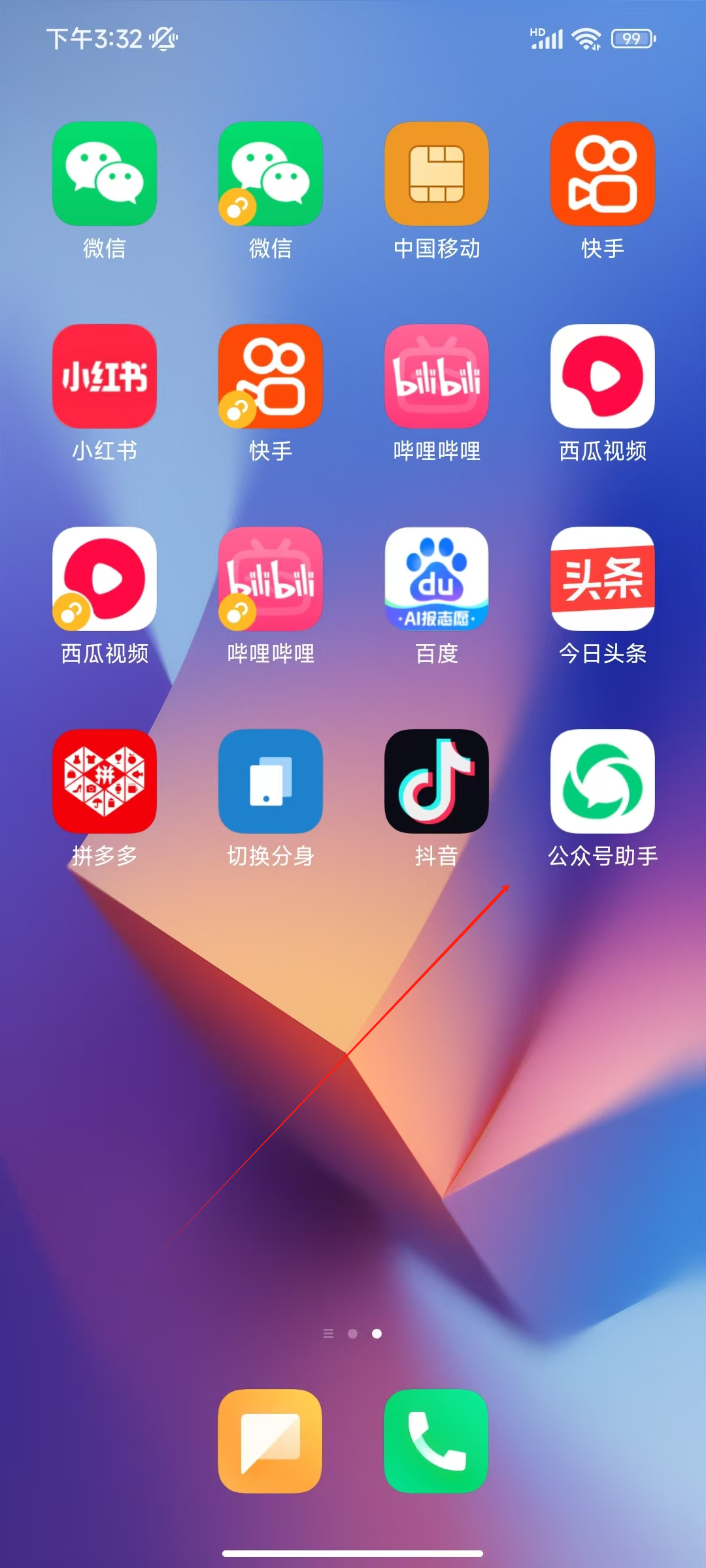Open the original 西瓜视频 without badge
The height and width of the screenshot is (1568, 706).
603,376
